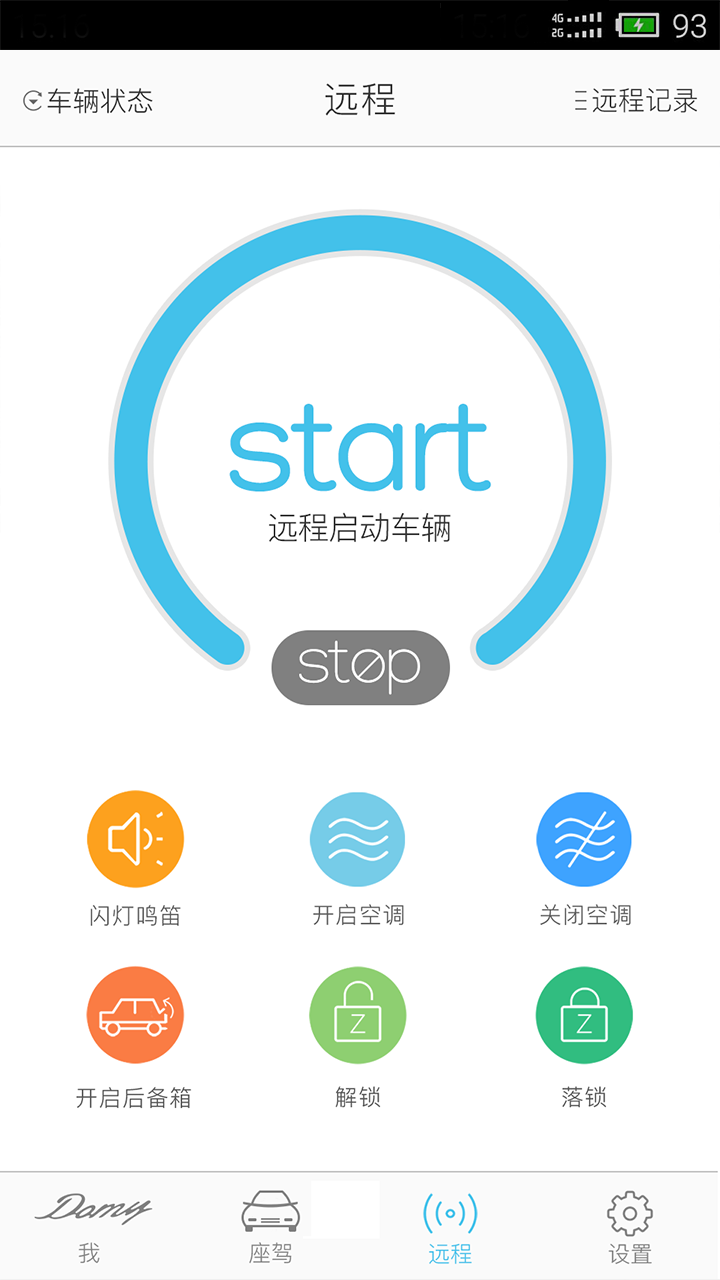Tap the grey stop button
The image size is (720, 1280).
pos(360,667)
